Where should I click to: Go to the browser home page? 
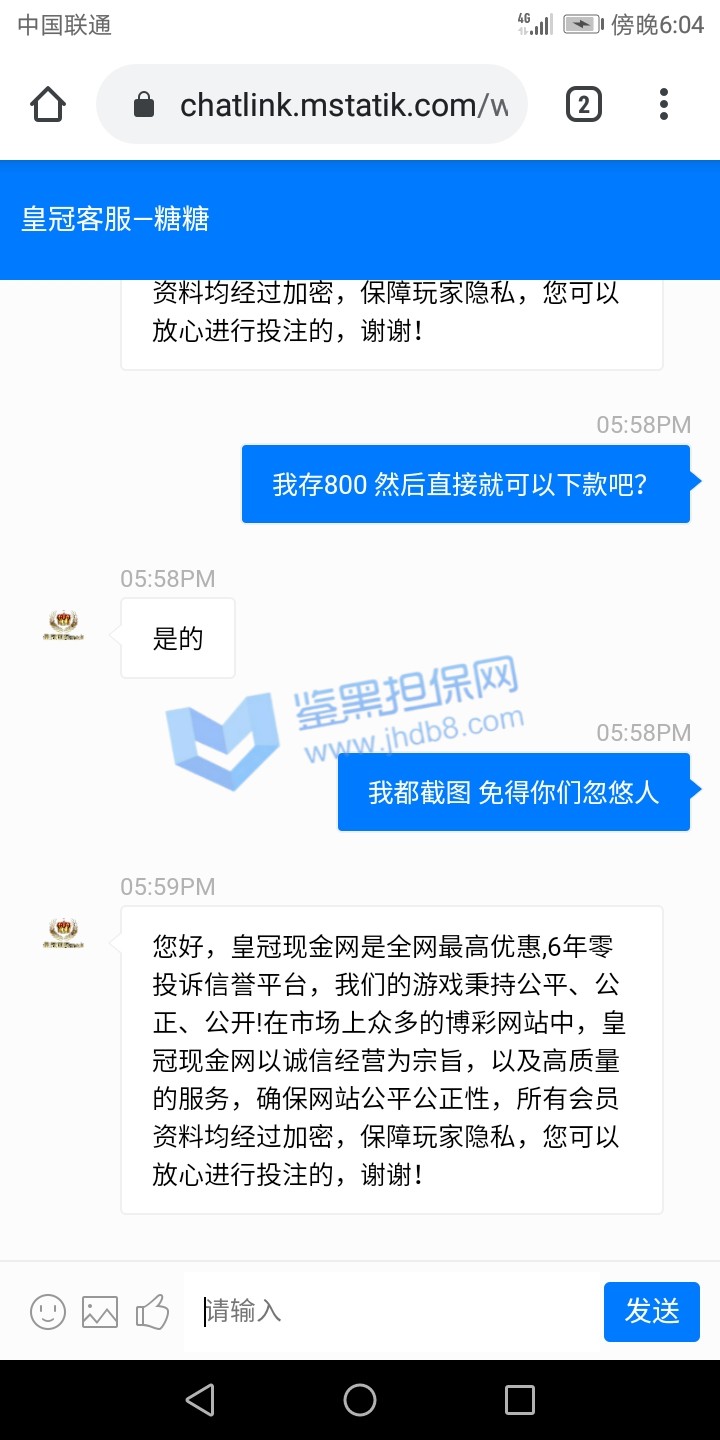(x=48, y=104)
